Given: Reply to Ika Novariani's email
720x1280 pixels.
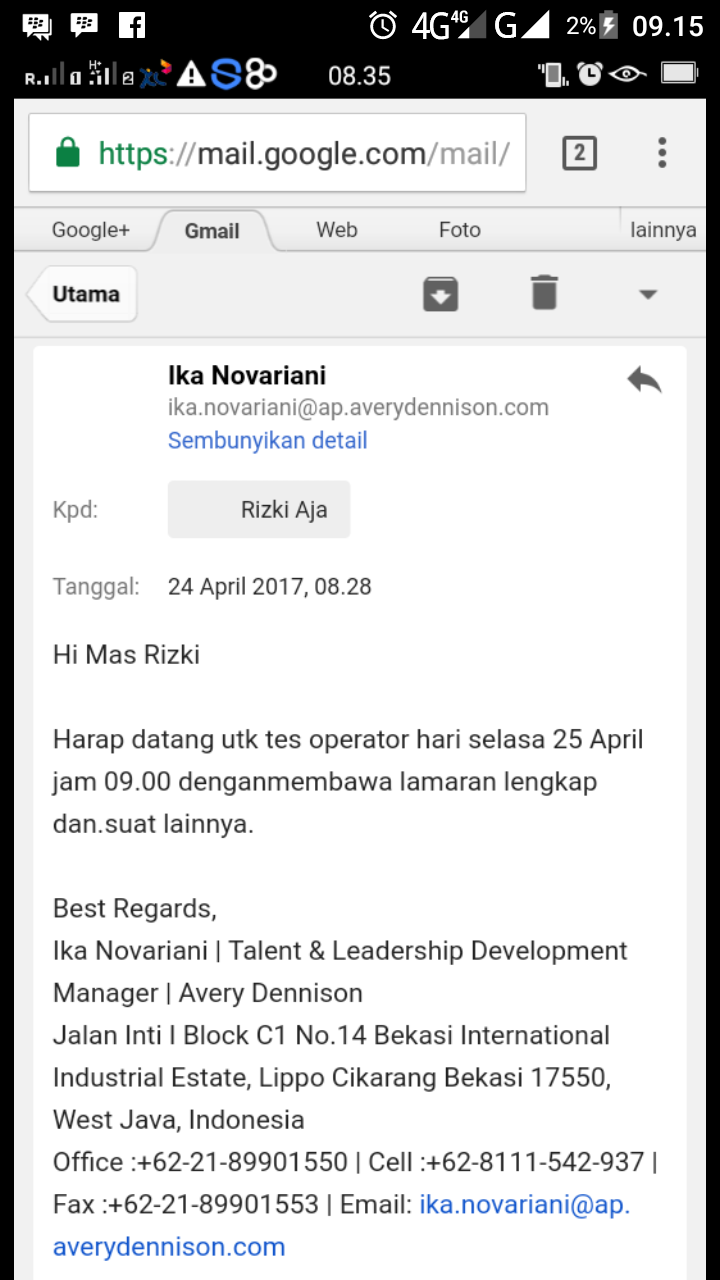Looking at the screenshot, I should click(x=644, y=380).
